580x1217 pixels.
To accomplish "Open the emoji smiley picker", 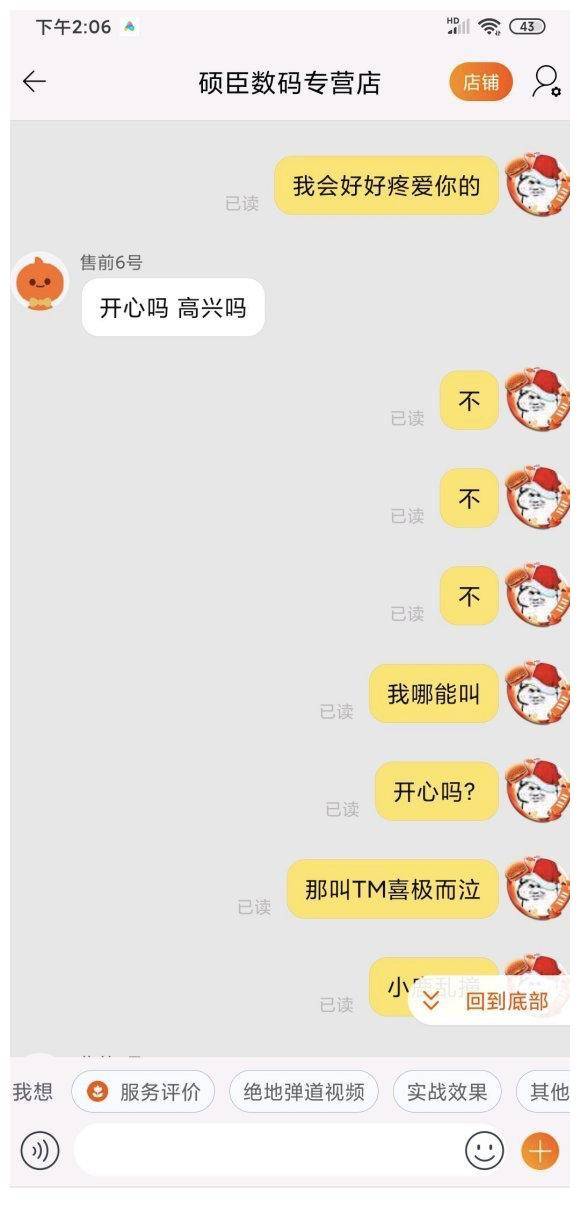I will (x=484, y=1151).
